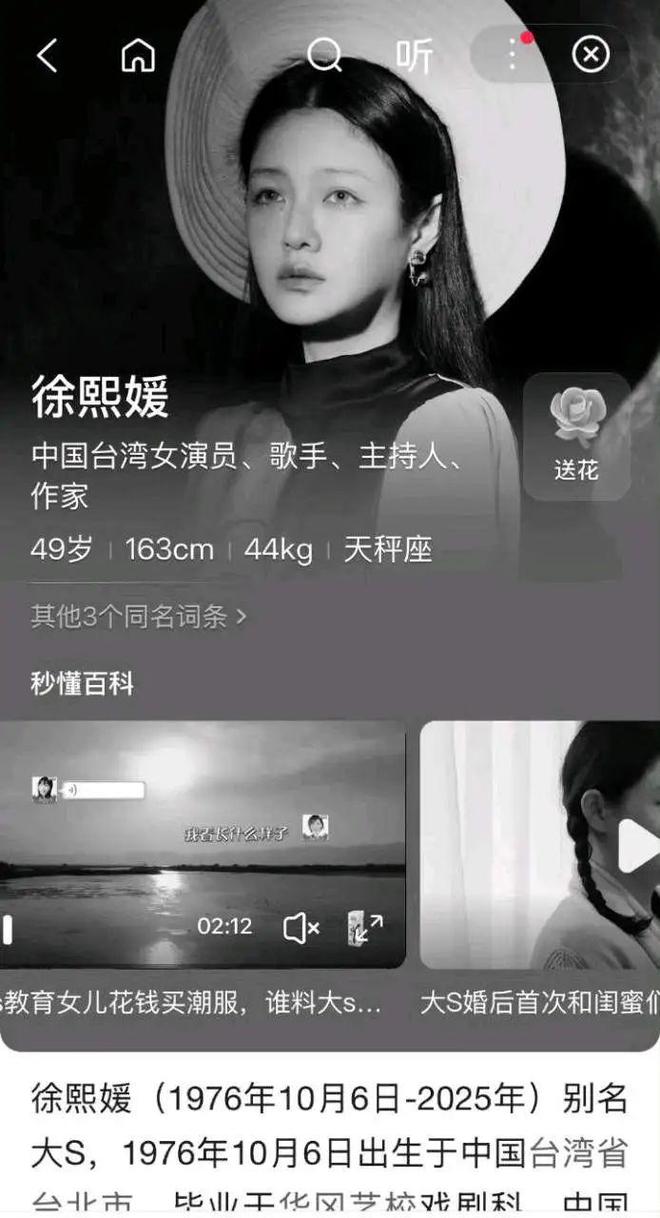
Task: Open 其他3个同名词条 link
Action: 138,616
